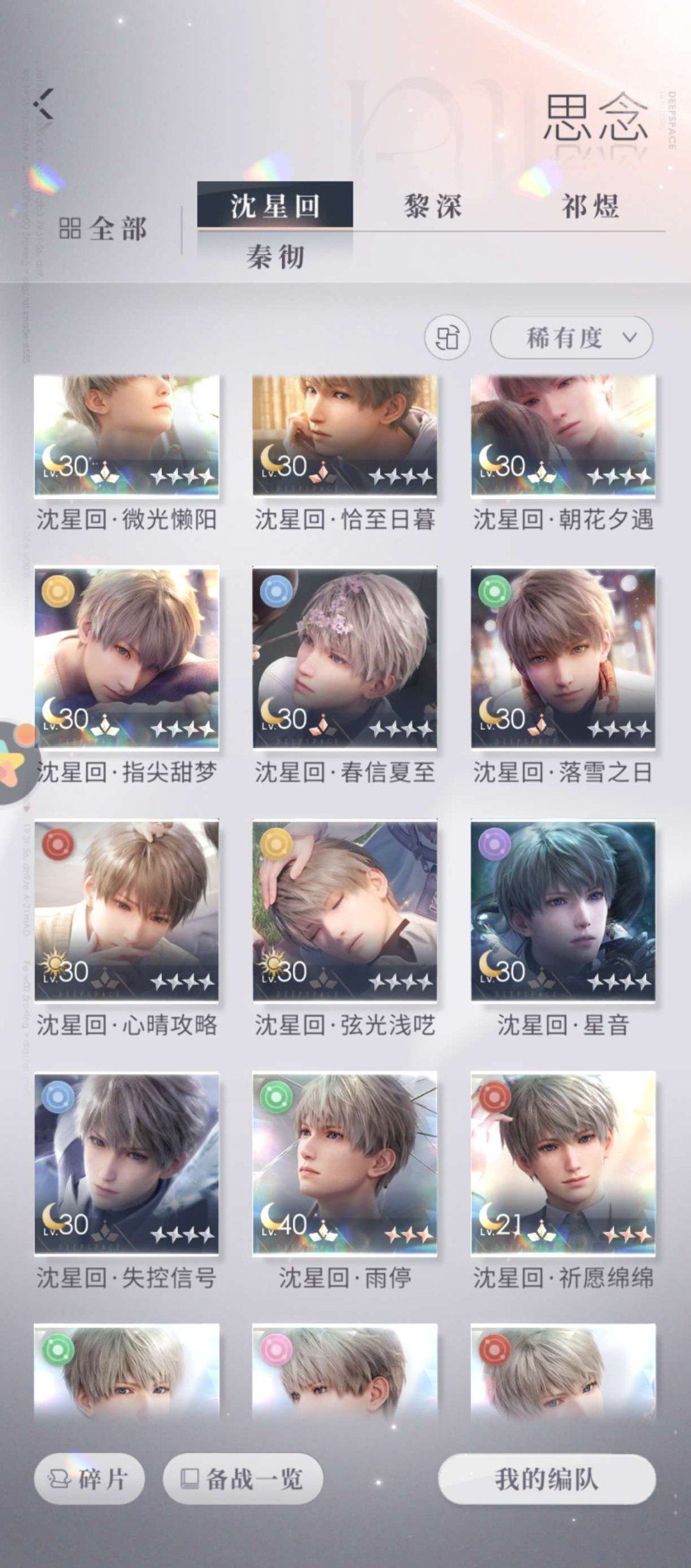
Task: Open the 沈星回·落雪之日 card
Action: pos(563,658)
